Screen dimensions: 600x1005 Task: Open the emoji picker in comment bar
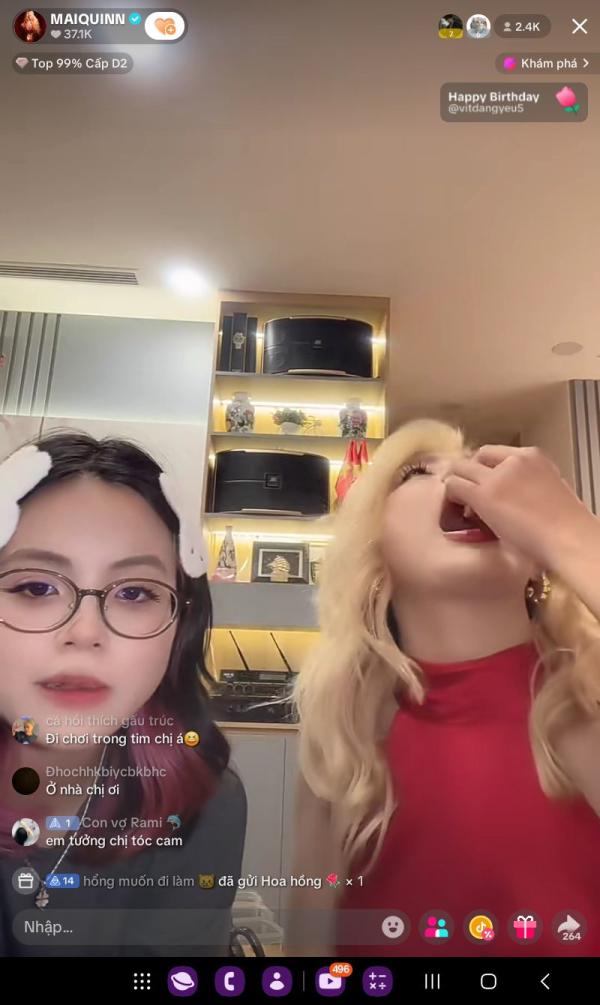click(394, 927)
